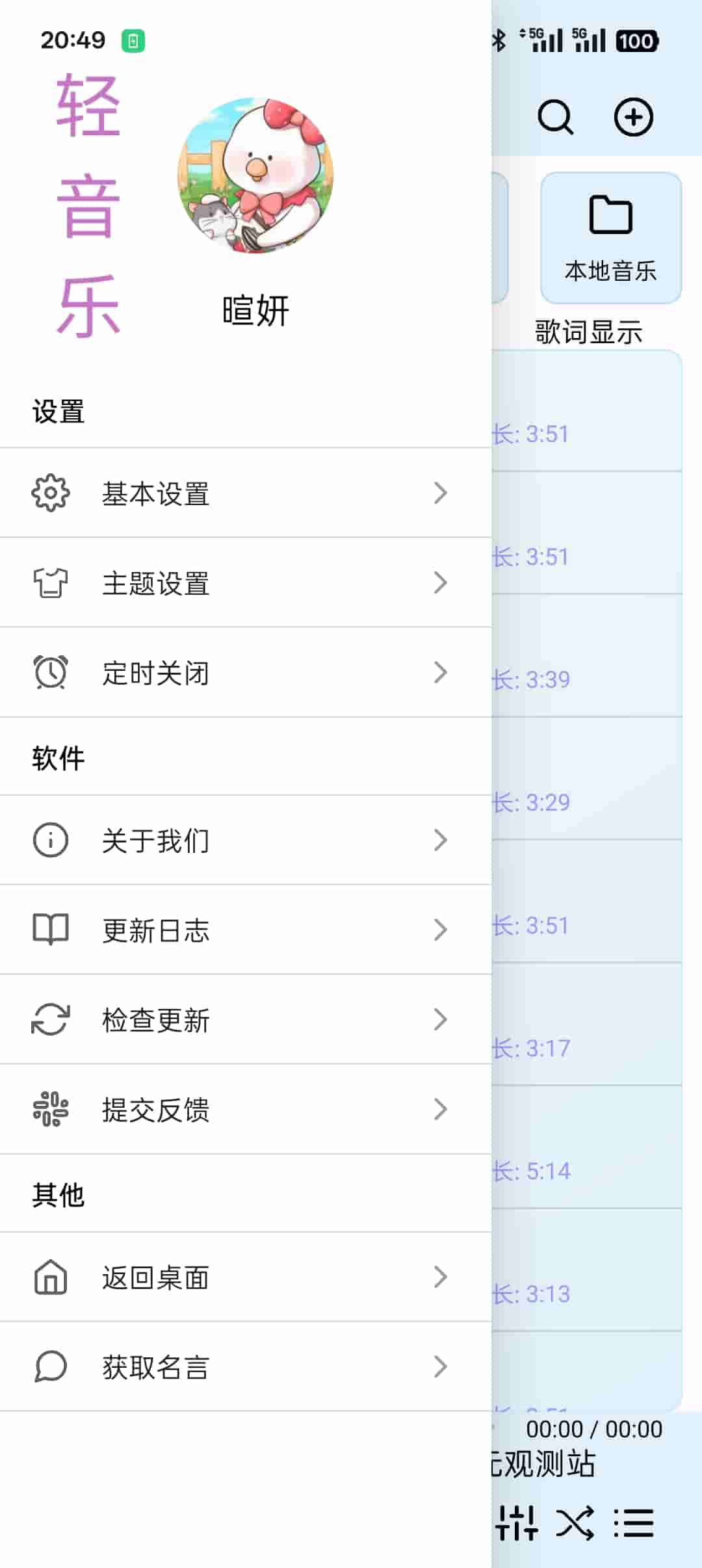Tap the plus icon to add music
702x1568 pixels.
(x=634, y=117)
